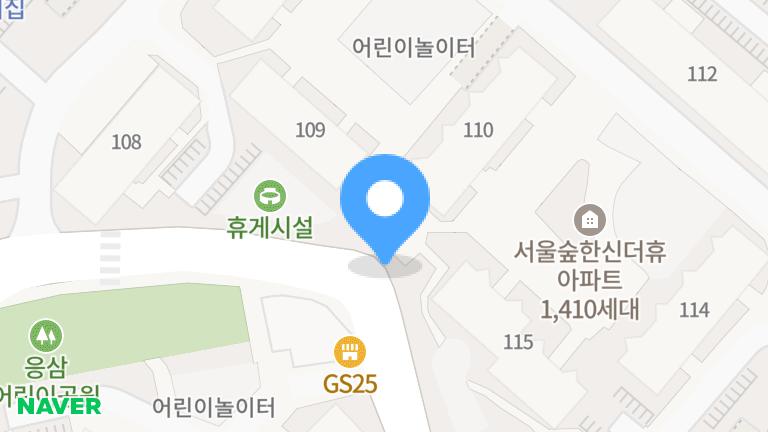
Task: Select the 휴게시설 rest area marker
Action: click(269, 193)
